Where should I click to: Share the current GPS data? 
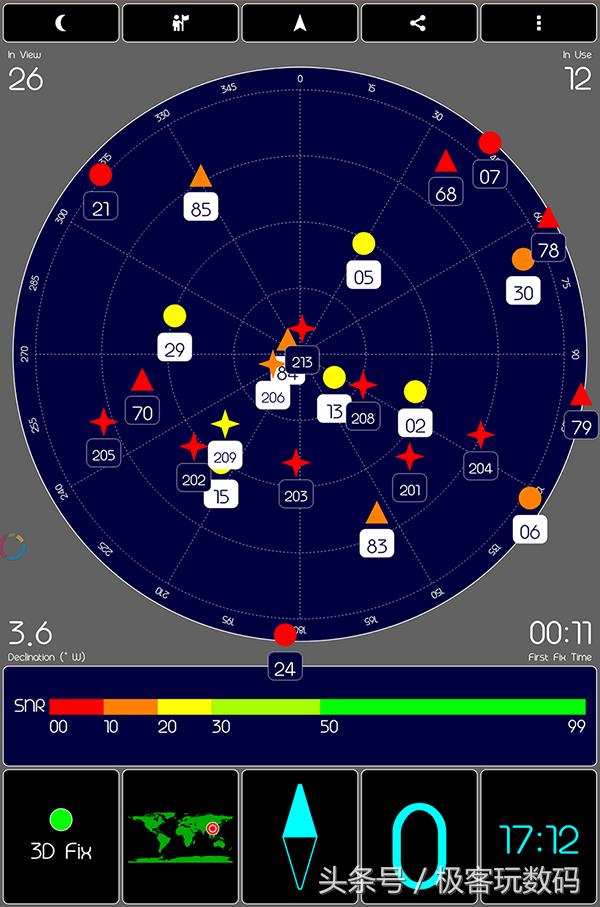pos(419,23)
